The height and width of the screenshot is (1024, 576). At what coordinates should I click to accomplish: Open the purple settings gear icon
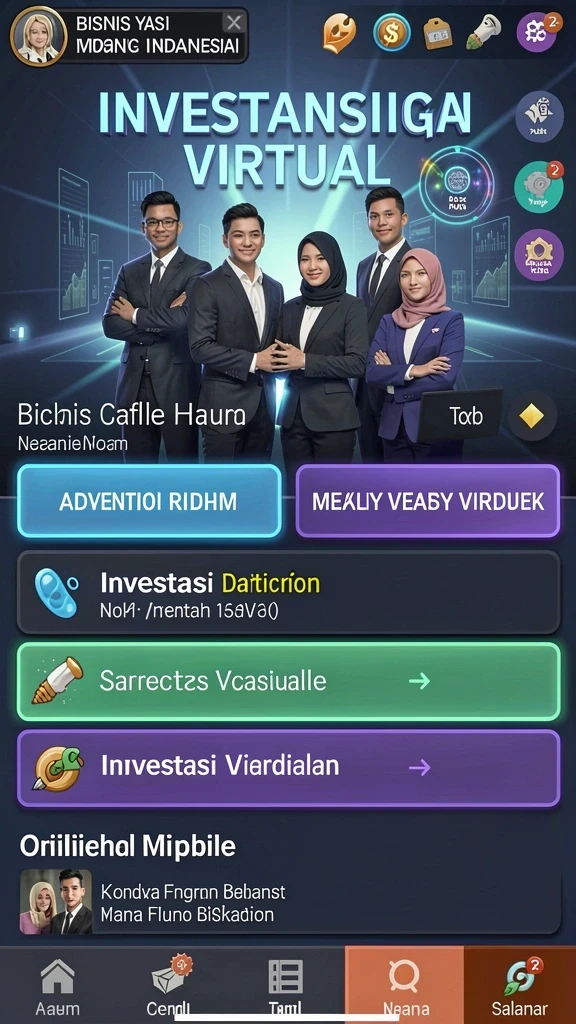[538, 32]
